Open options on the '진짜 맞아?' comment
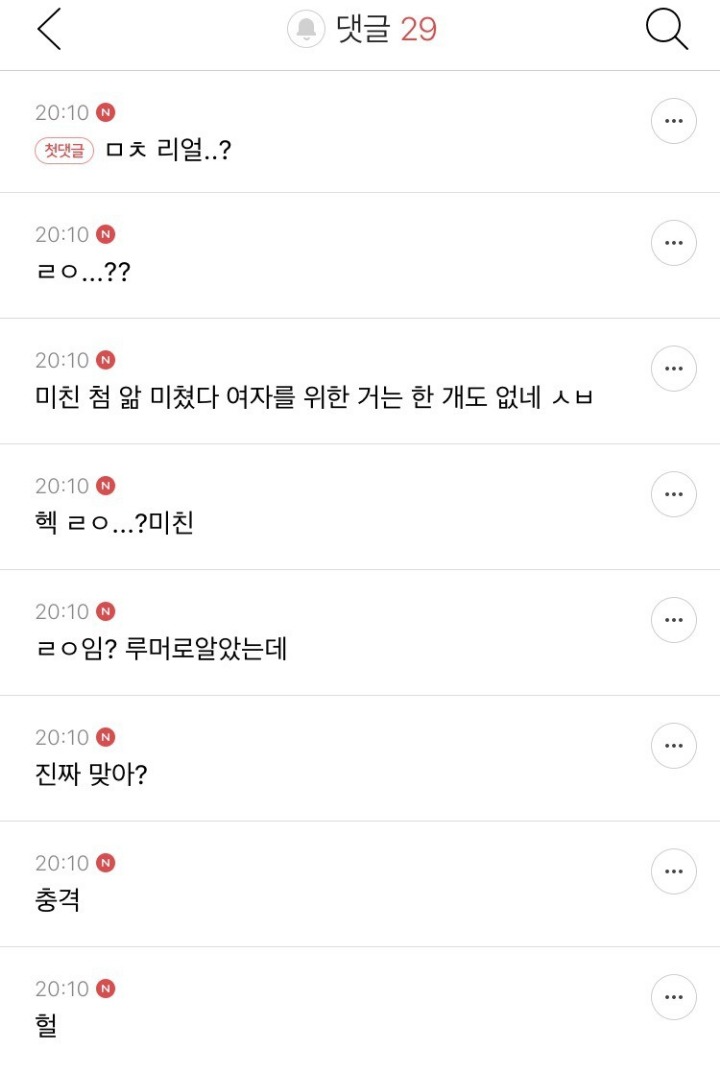 point(673,746)
